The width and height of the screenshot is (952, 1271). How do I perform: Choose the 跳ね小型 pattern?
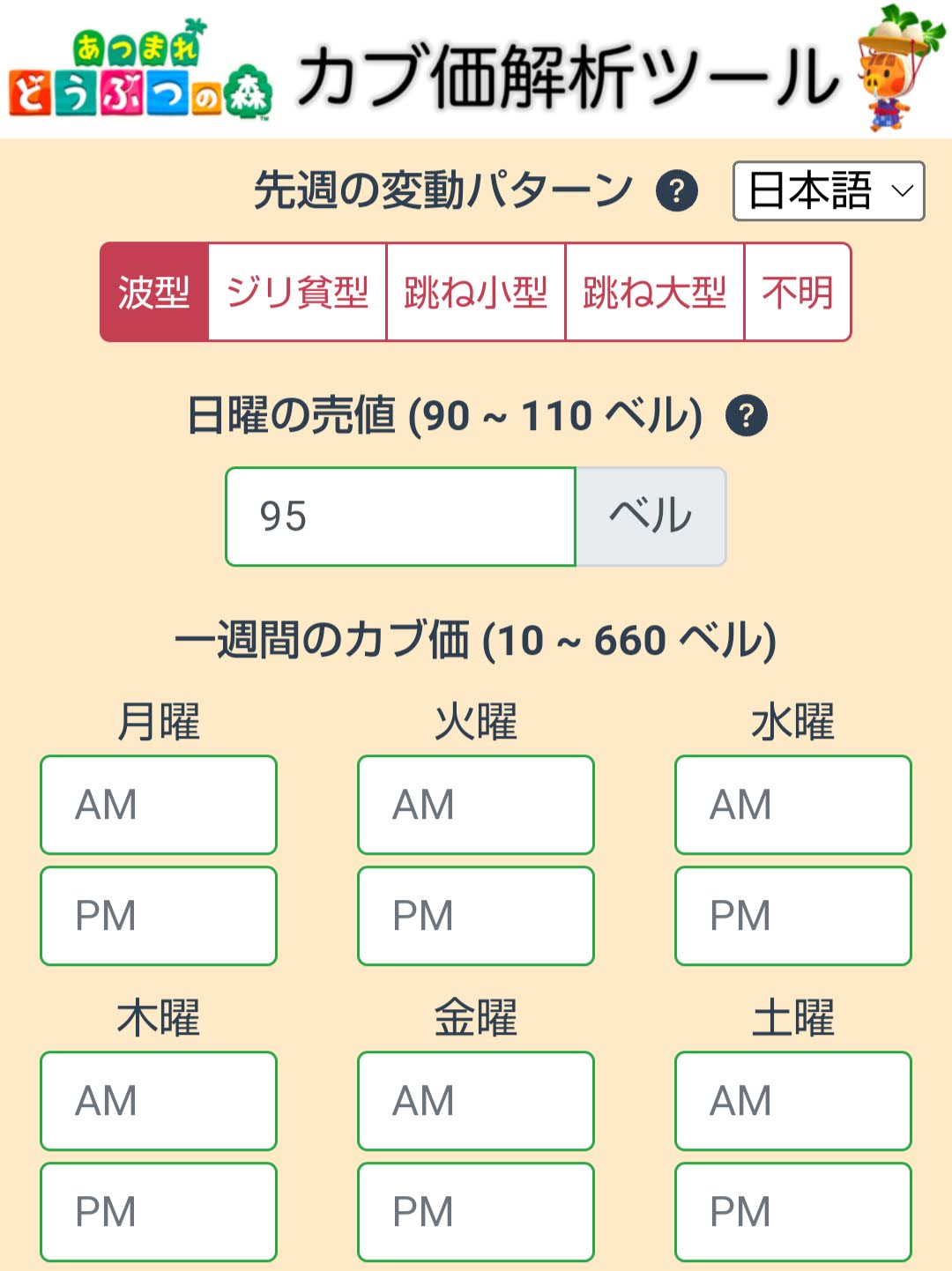pyautogui.click(x=476, y=292)
